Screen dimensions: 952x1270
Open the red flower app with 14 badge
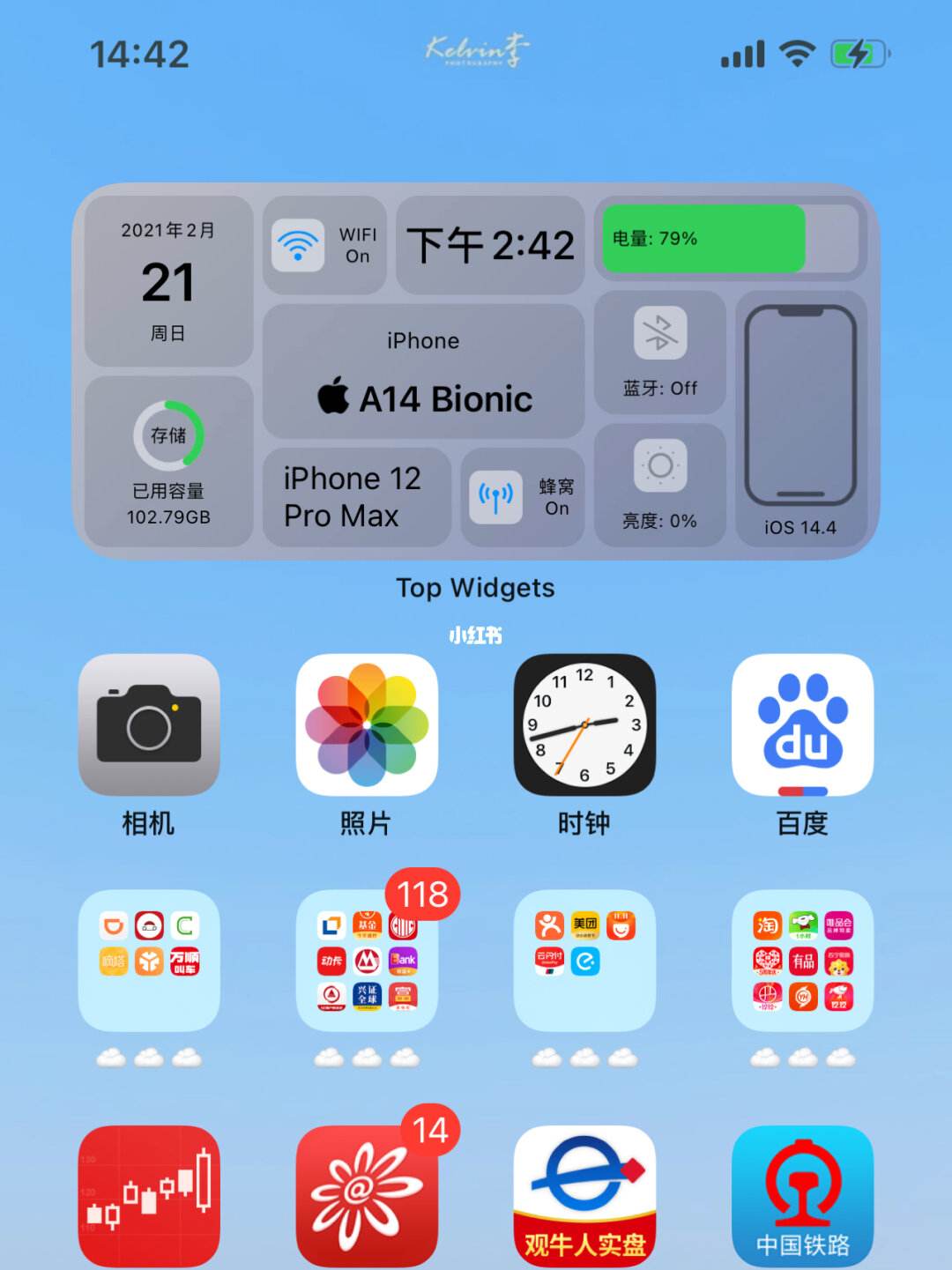point(367,1194)
